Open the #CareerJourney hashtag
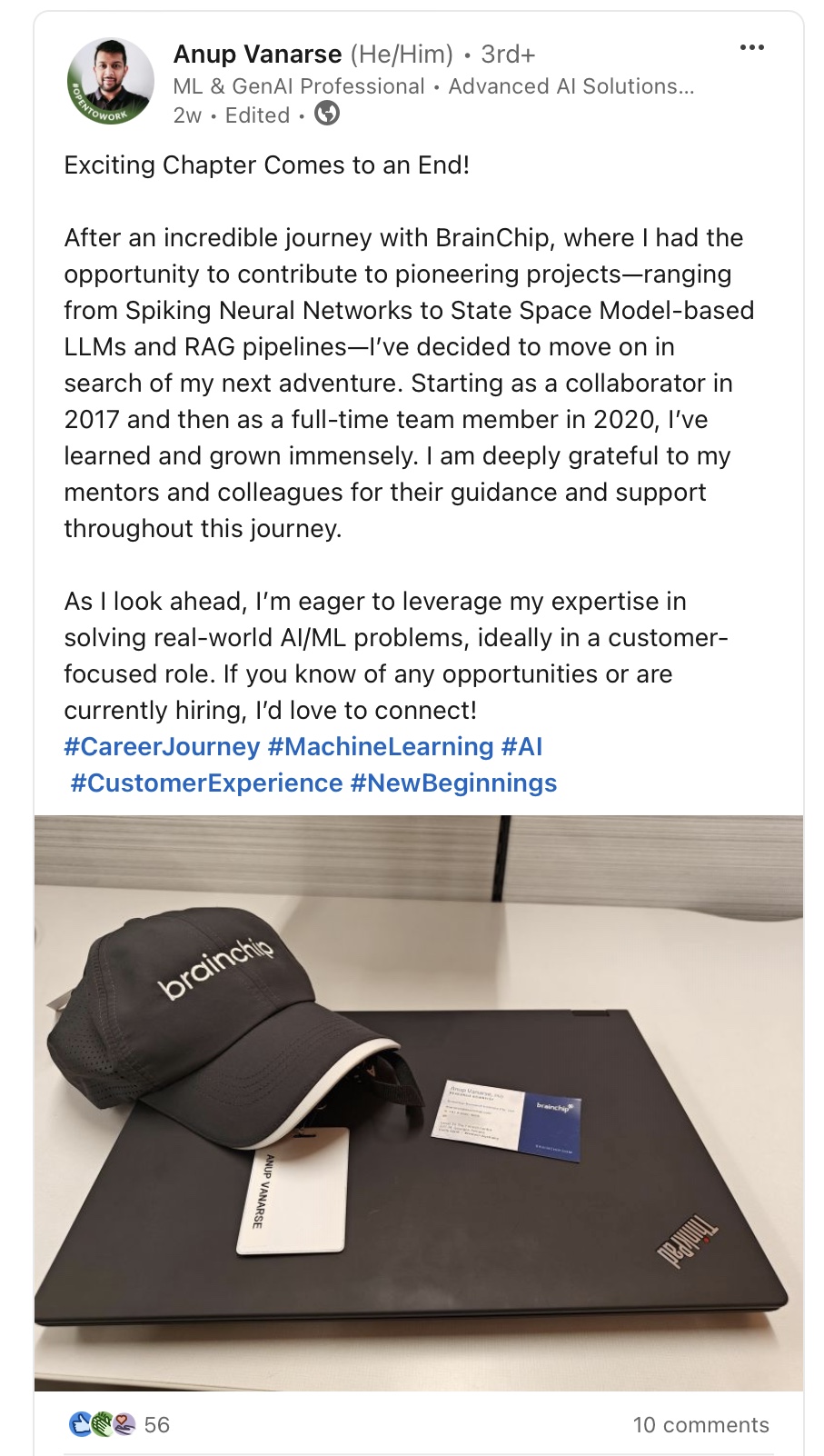The image size is (824, 1456). tap(162, 747)
